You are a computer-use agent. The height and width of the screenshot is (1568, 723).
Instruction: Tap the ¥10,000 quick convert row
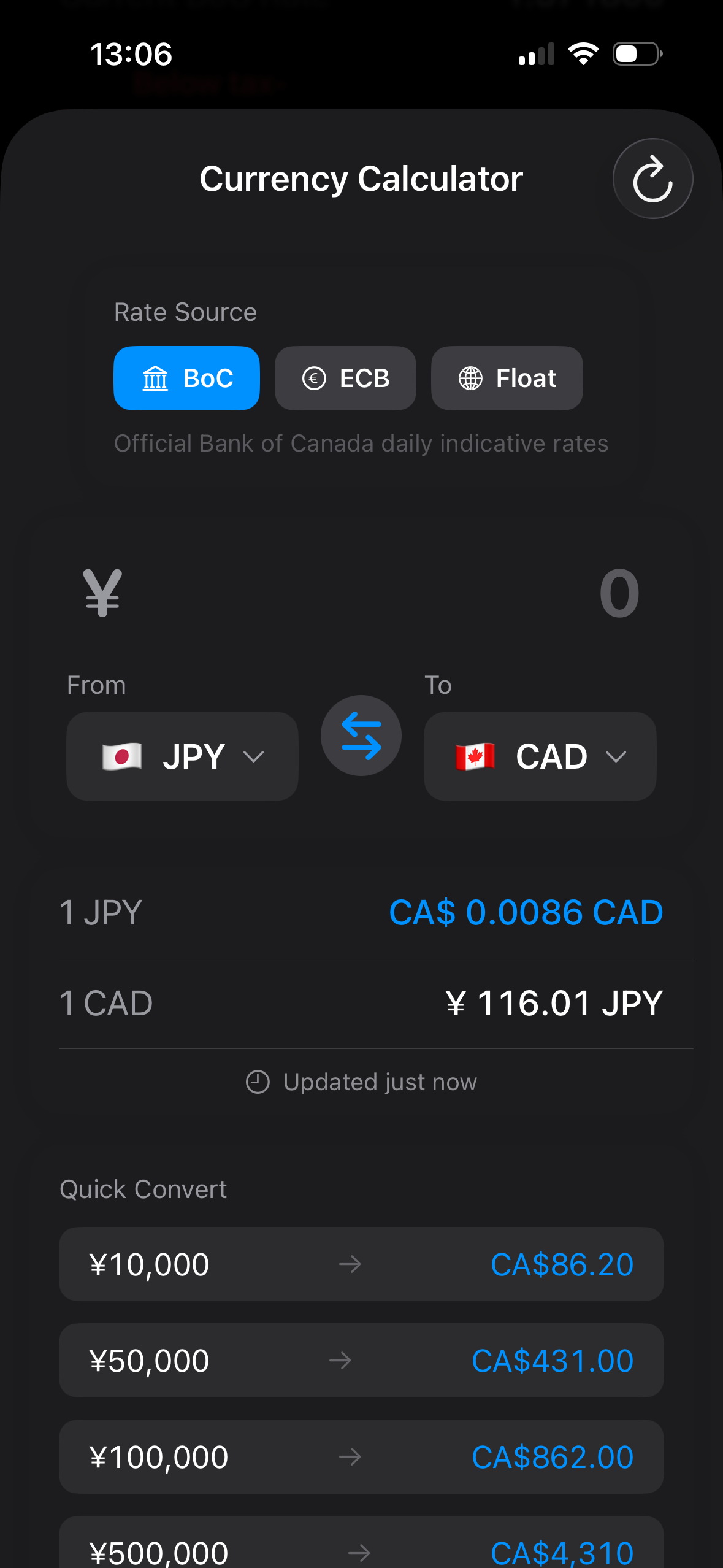pos(361,1264)
